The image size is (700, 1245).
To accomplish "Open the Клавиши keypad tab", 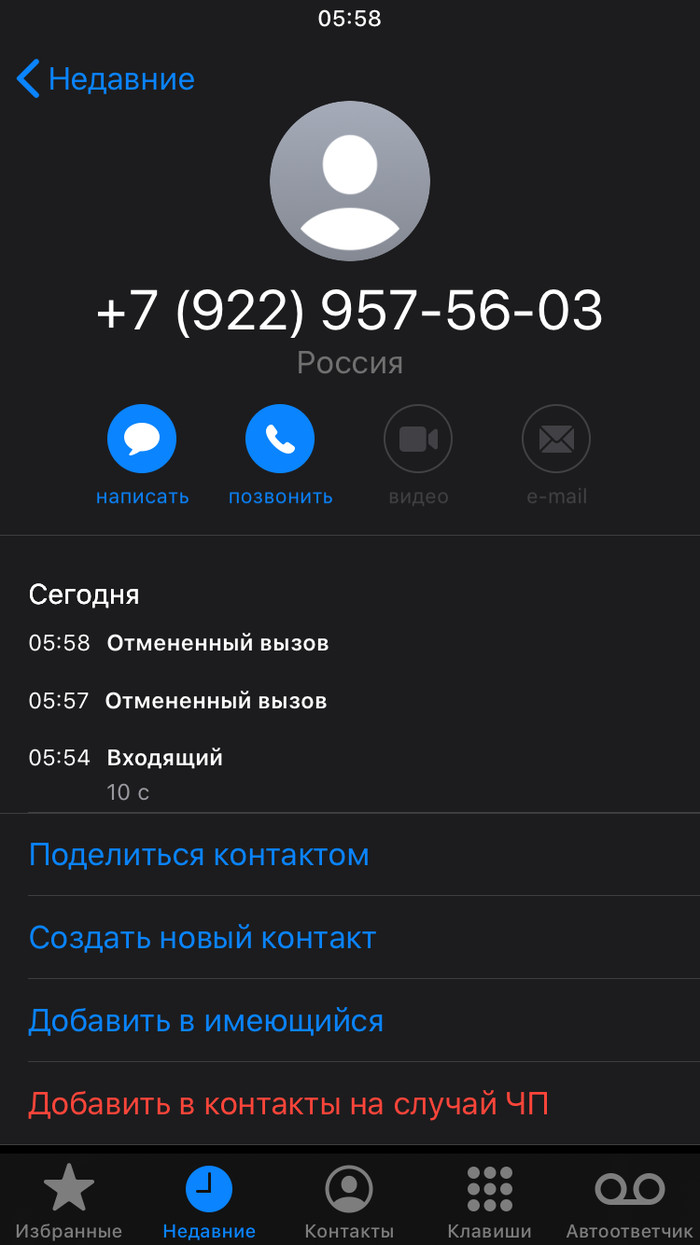I will pyautogui.click(x=489, y=1200).
